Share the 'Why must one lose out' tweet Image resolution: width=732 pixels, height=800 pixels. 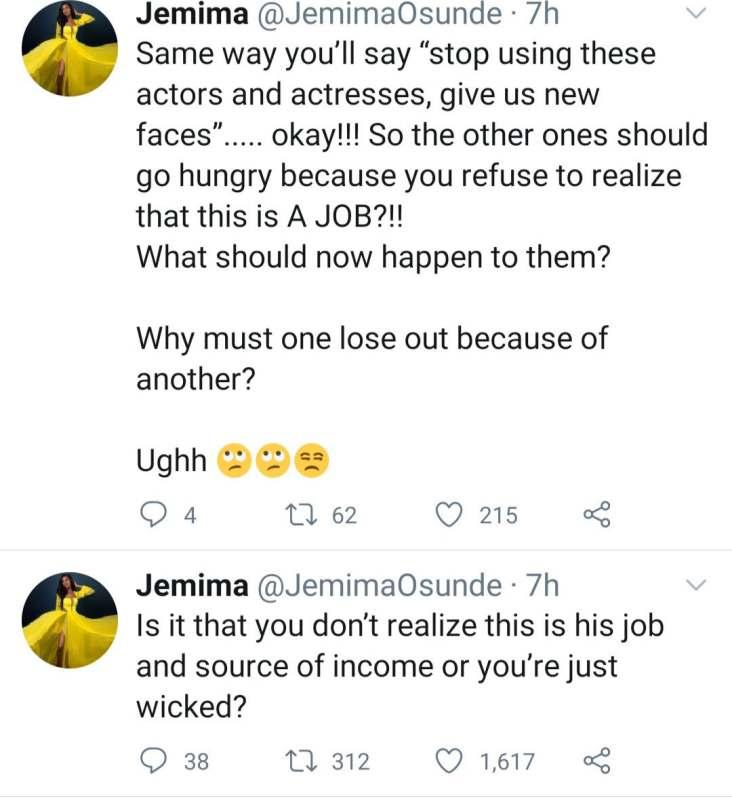[595, 515]
